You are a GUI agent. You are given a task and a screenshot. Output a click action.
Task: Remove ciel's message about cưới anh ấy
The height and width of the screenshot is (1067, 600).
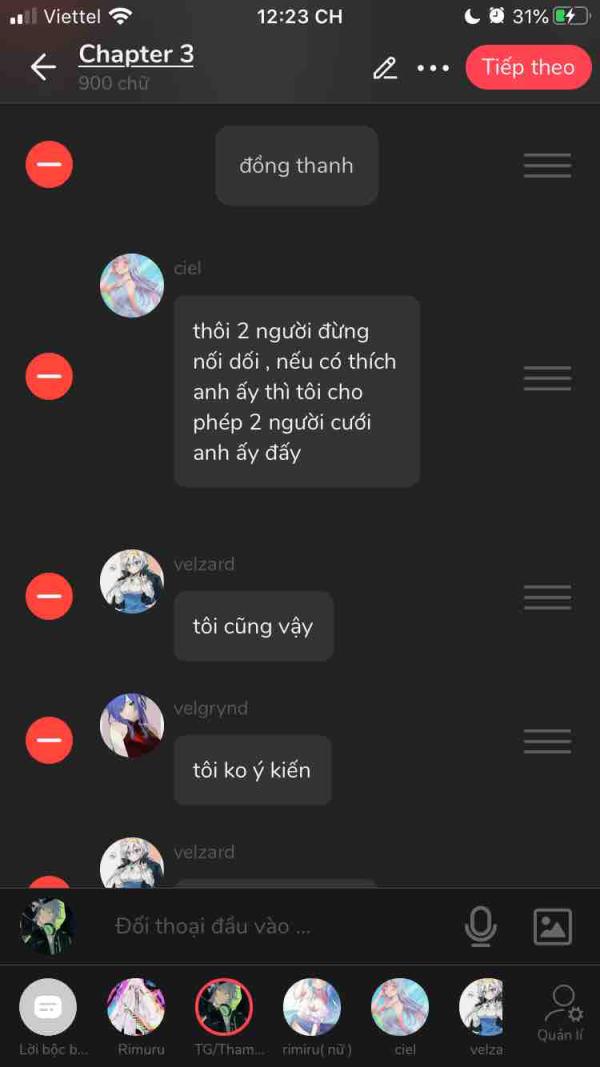[49, 376]
